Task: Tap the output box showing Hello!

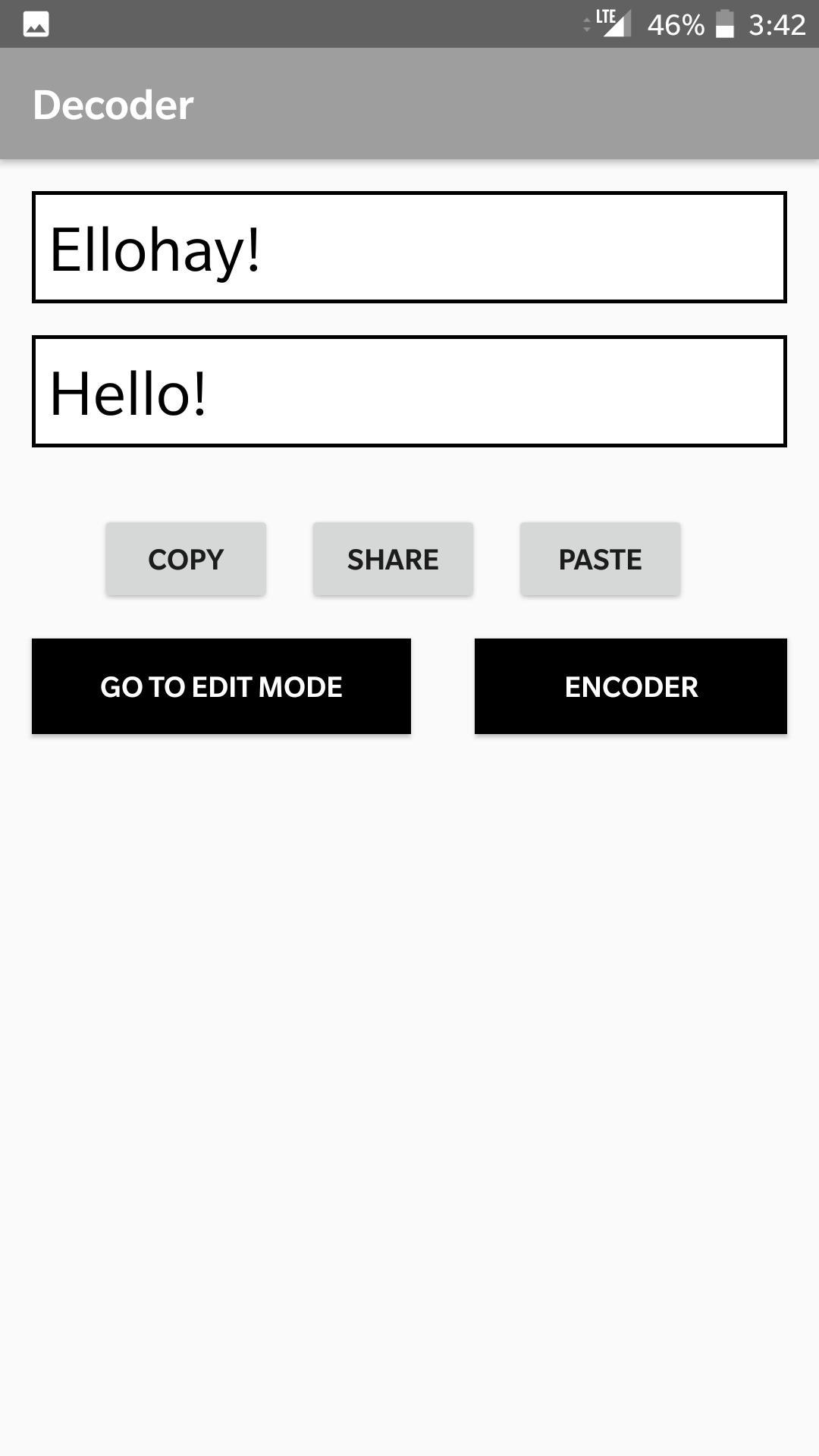Action: pyautogui.click(x=409, y=391)
